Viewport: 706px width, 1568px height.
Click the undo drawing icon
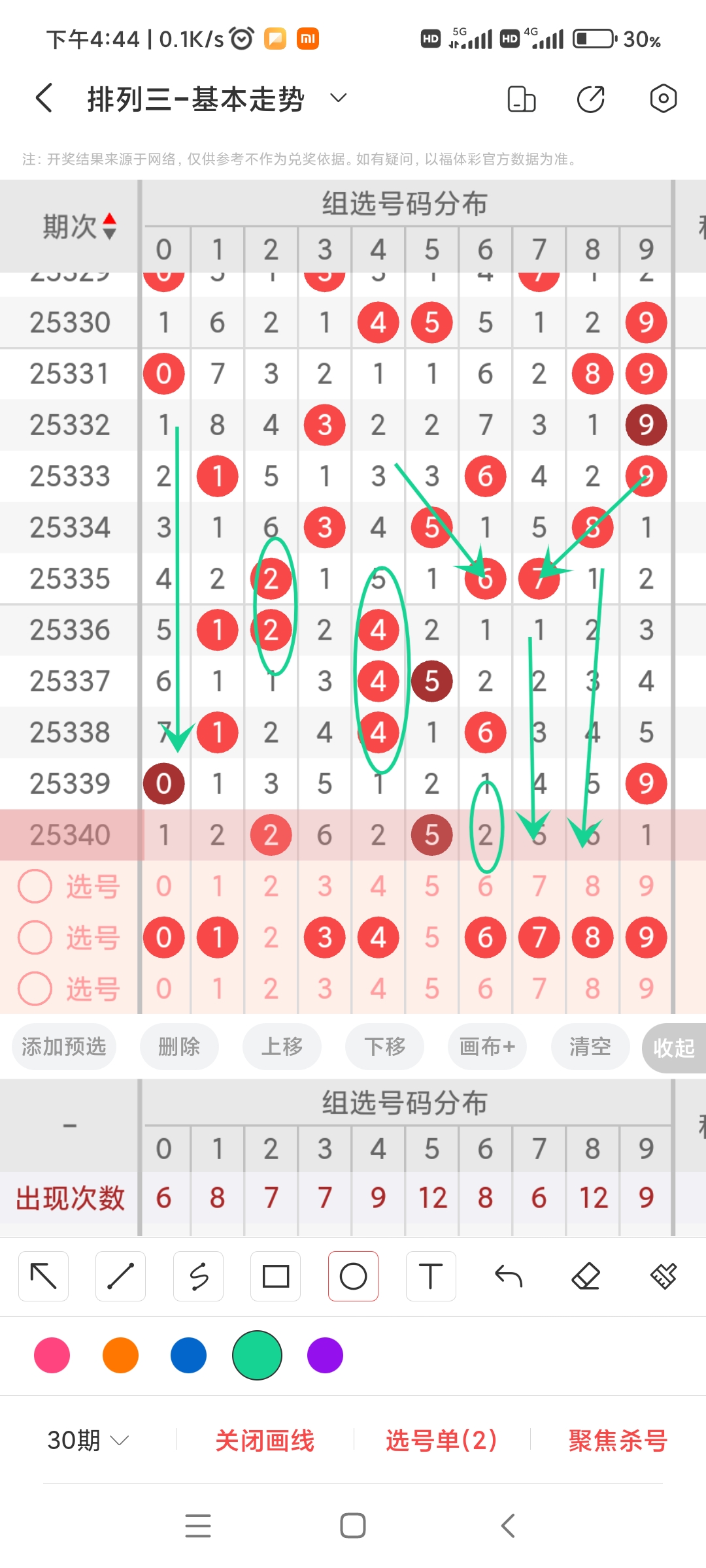(x=509, y=1275)
